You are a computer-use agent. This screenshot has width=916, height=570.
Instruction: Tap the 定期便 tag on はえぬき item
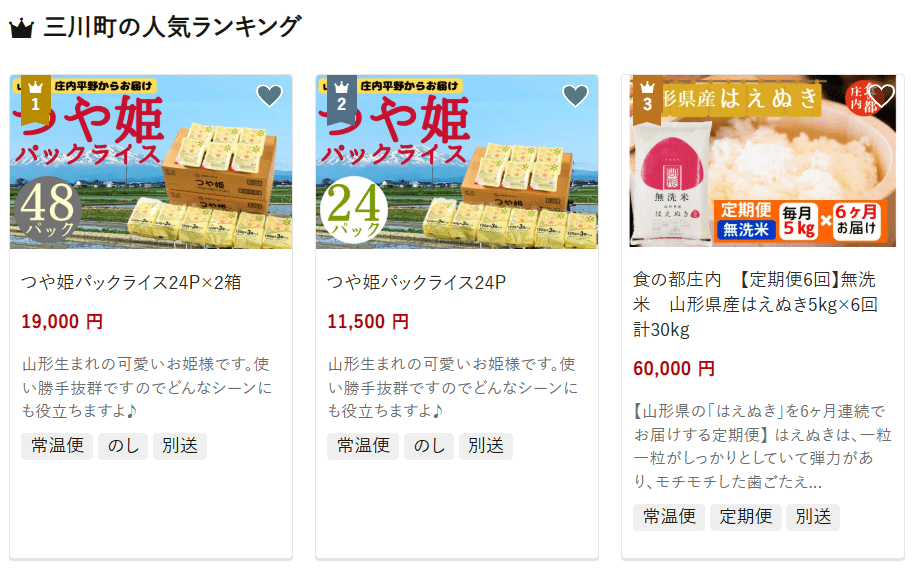(x=747, y=516)
